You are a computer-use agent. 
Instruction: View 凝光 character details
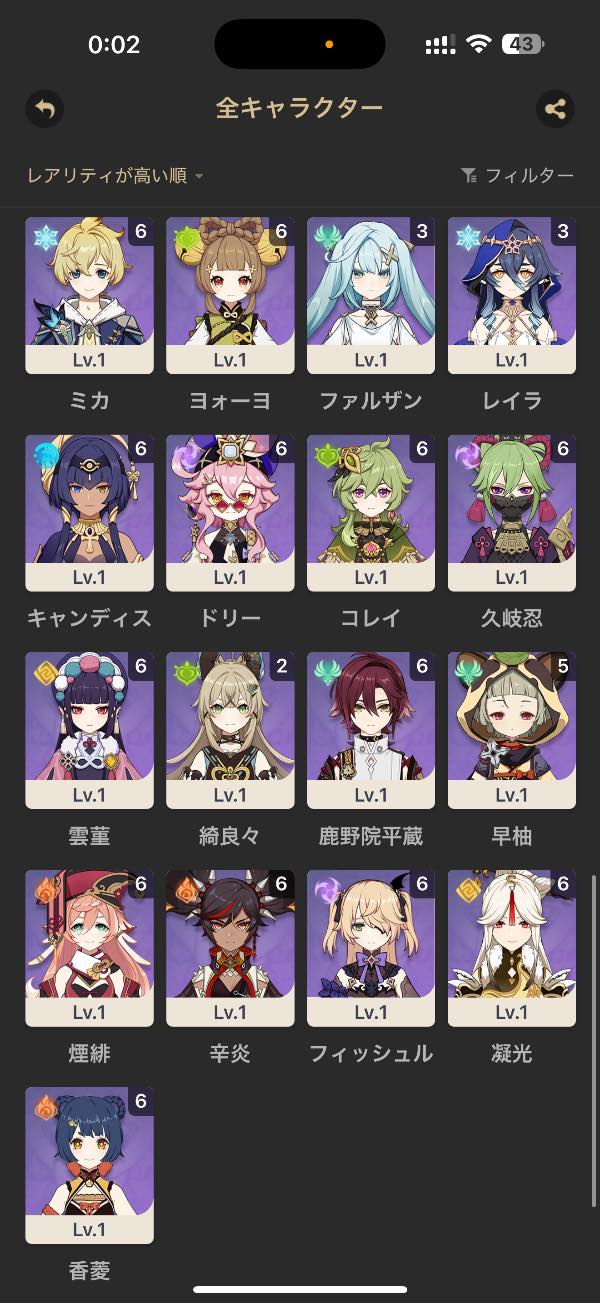tap(512, 947)
